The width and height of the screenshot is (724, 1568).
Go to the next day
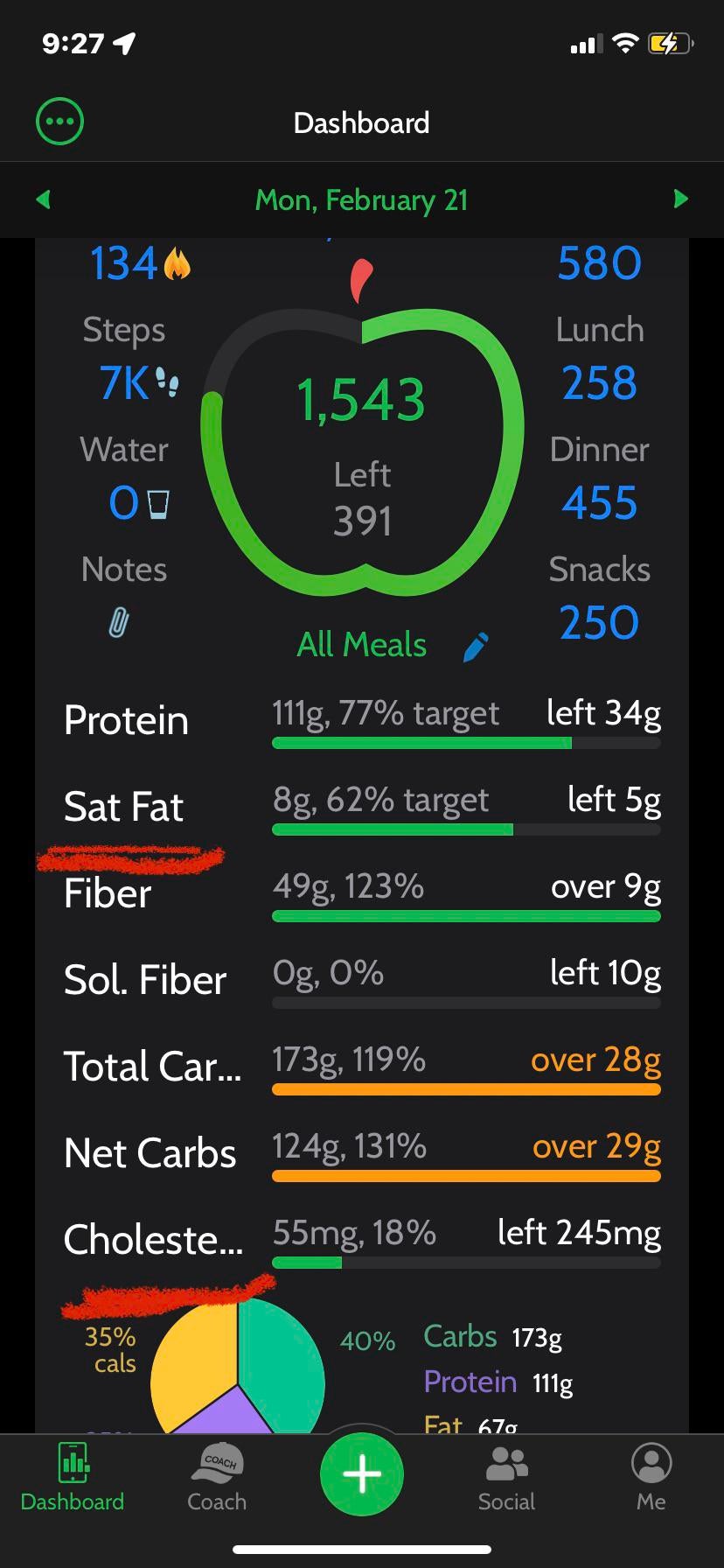(681, 199)
